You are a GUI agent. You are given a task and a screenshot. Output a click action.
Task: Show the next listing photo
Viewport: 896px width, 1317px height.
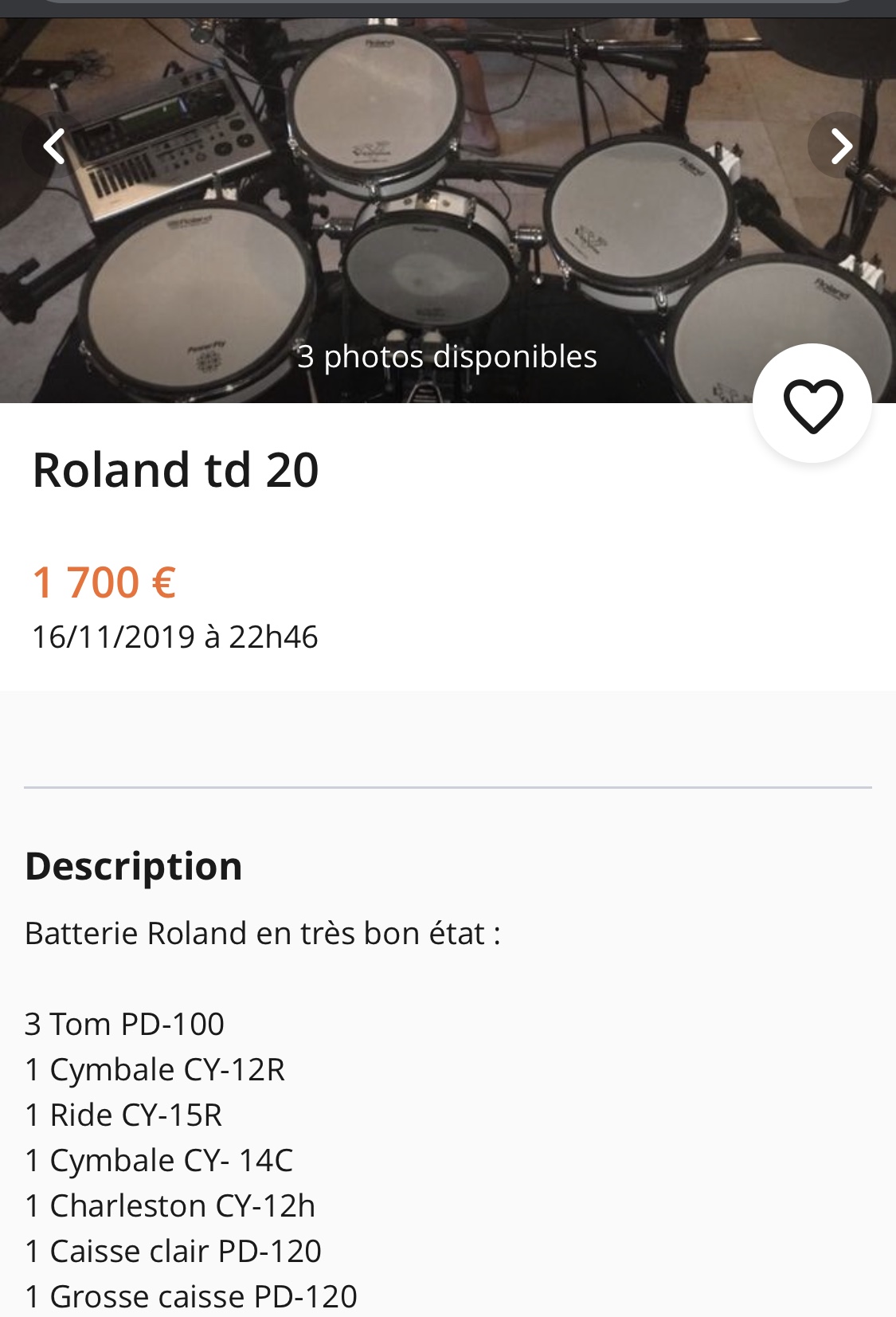pyautogui.click(x=841, y=146)
